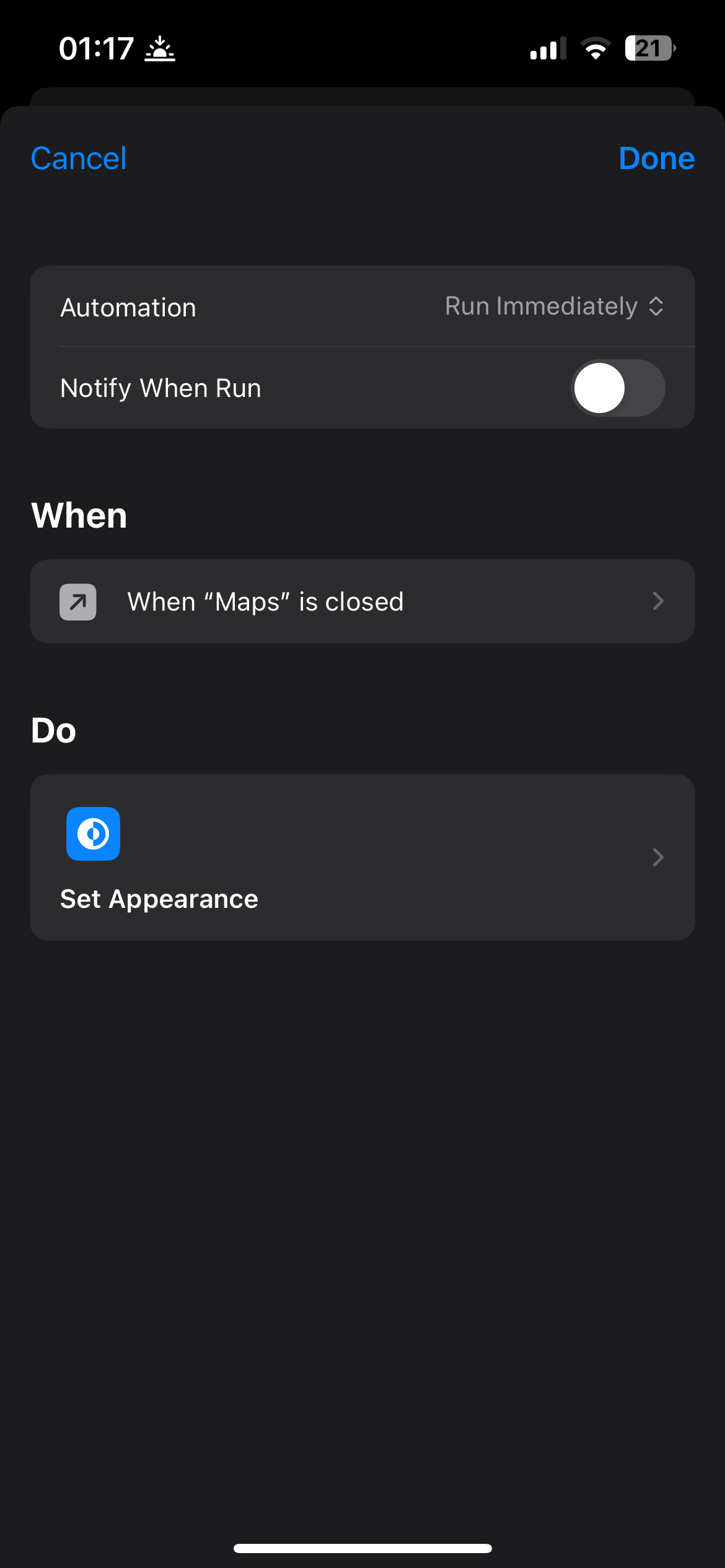Toggle the Notify When Run switch off and on

point(617,388)
